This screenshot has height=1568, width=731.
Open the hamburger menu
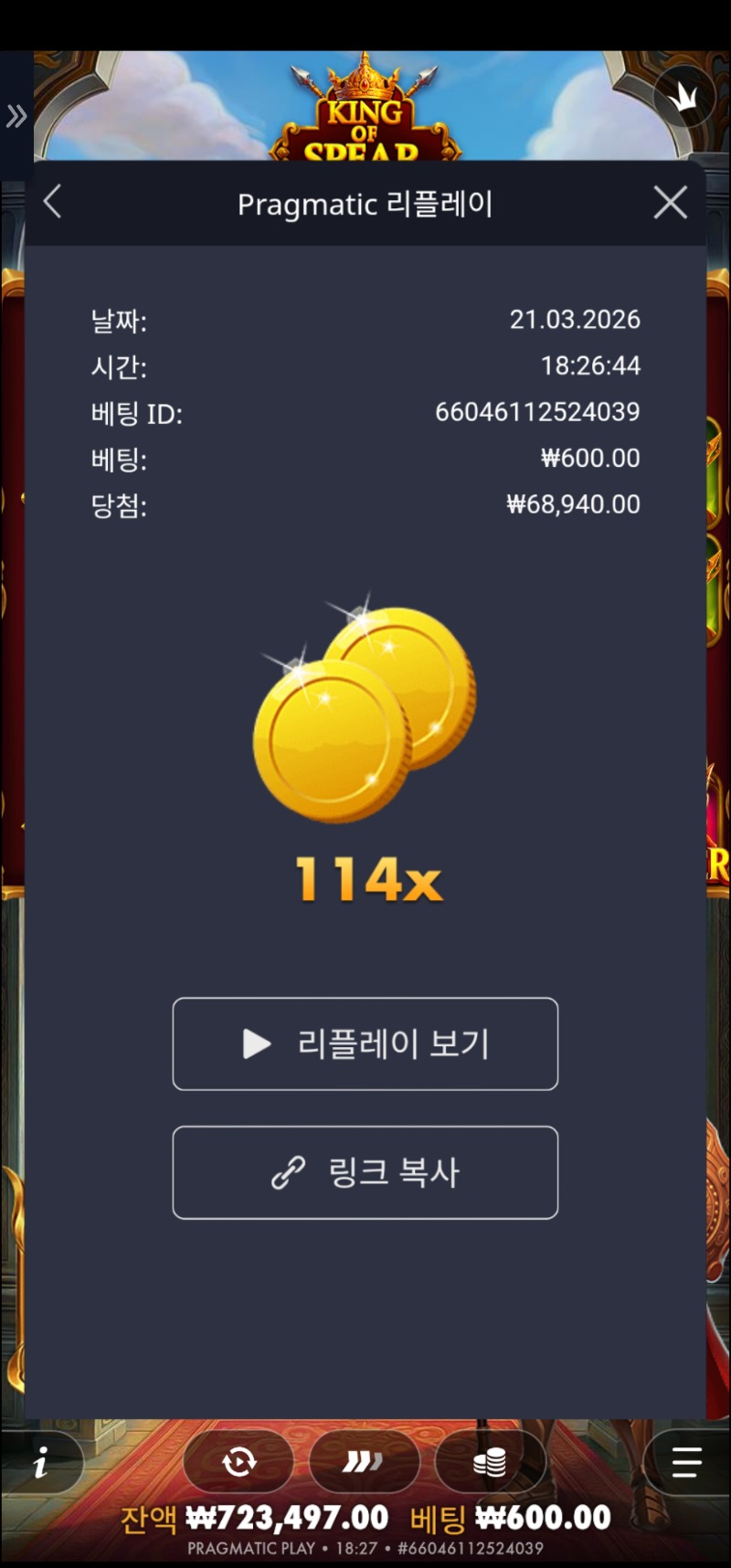pyautogui.click(x=686, y=1462)
